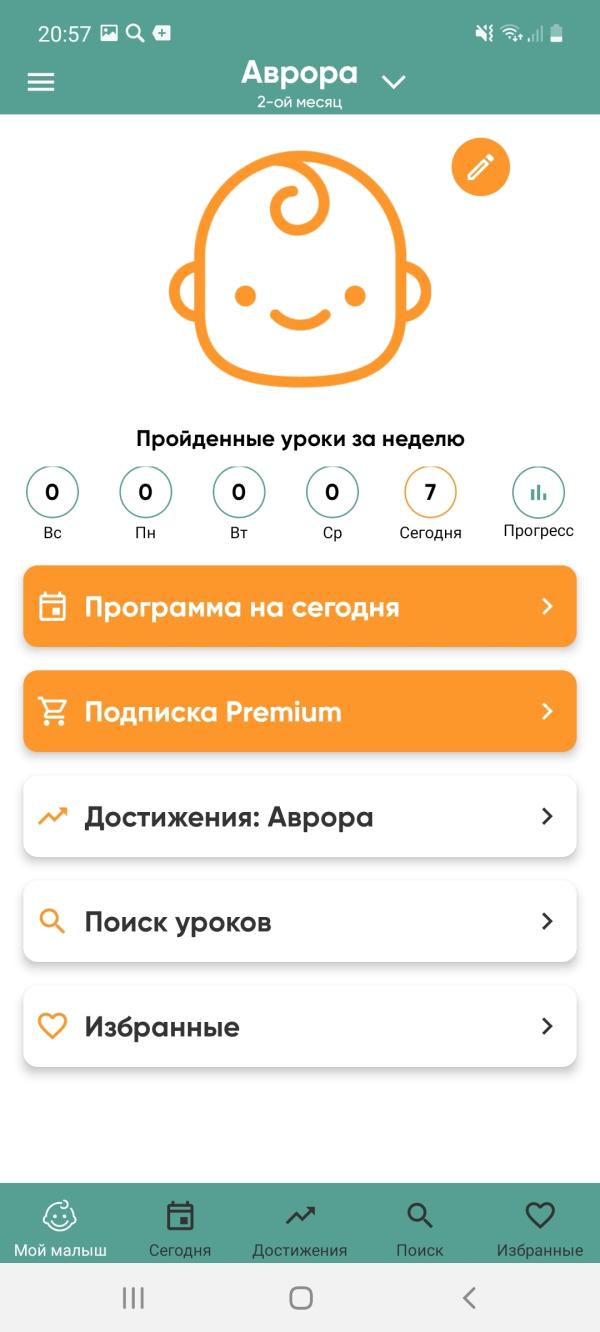The width and height of the screenshot is (600, 1332).
Task: Select the Мой малыш bottom tab
Action: [60, 1227]
